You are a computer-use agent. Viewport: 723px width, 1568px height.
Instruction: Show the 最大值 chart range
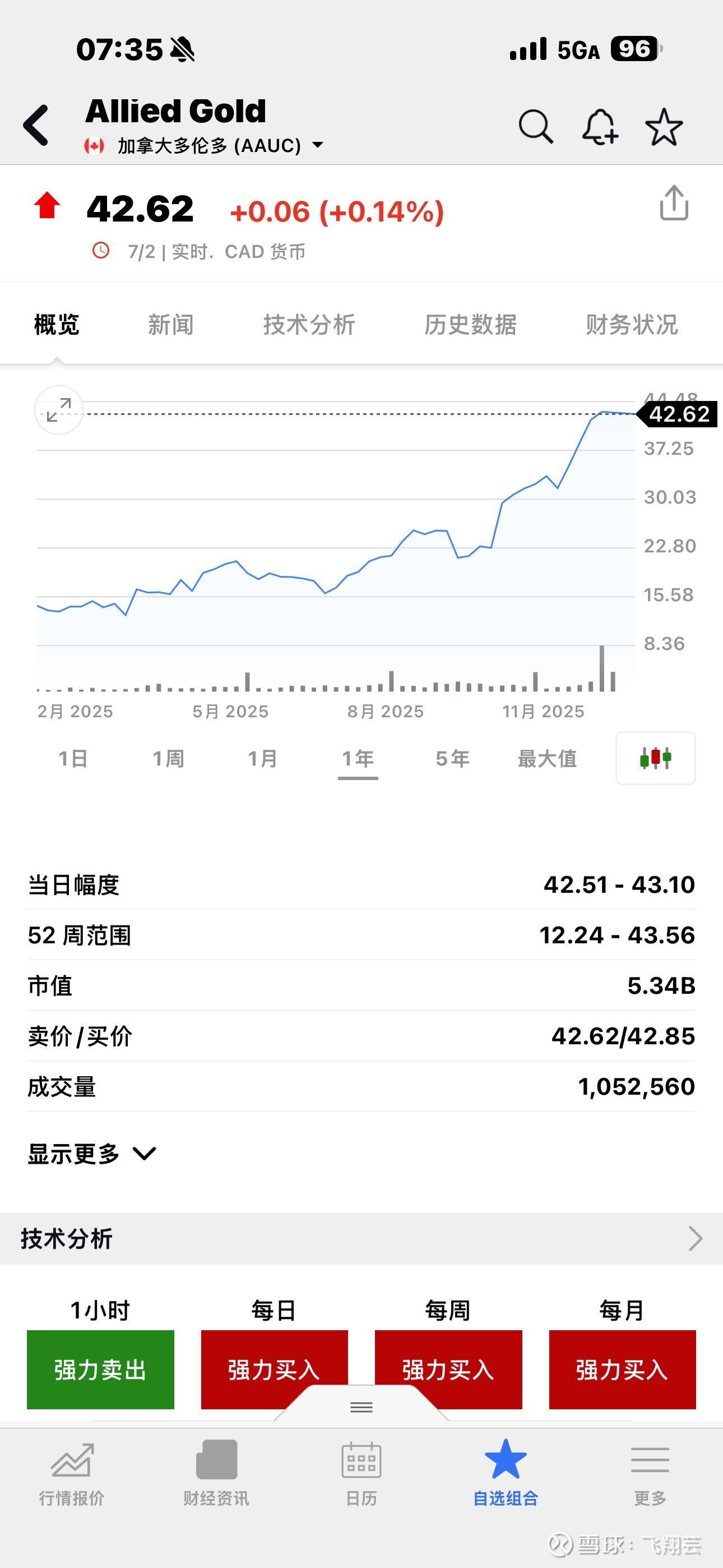[547, 758]
